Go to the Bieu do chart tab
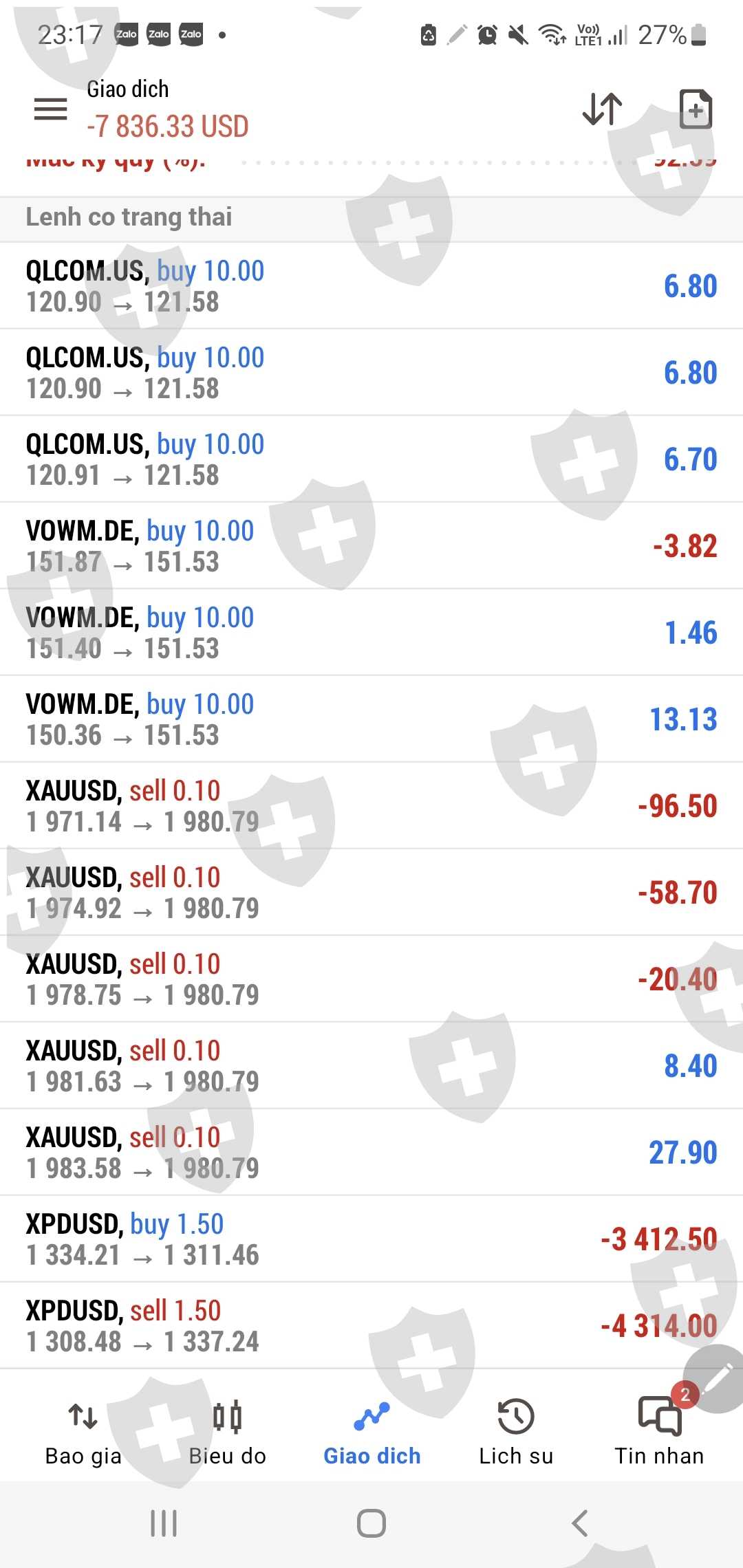 click(x=227, y=1432)
